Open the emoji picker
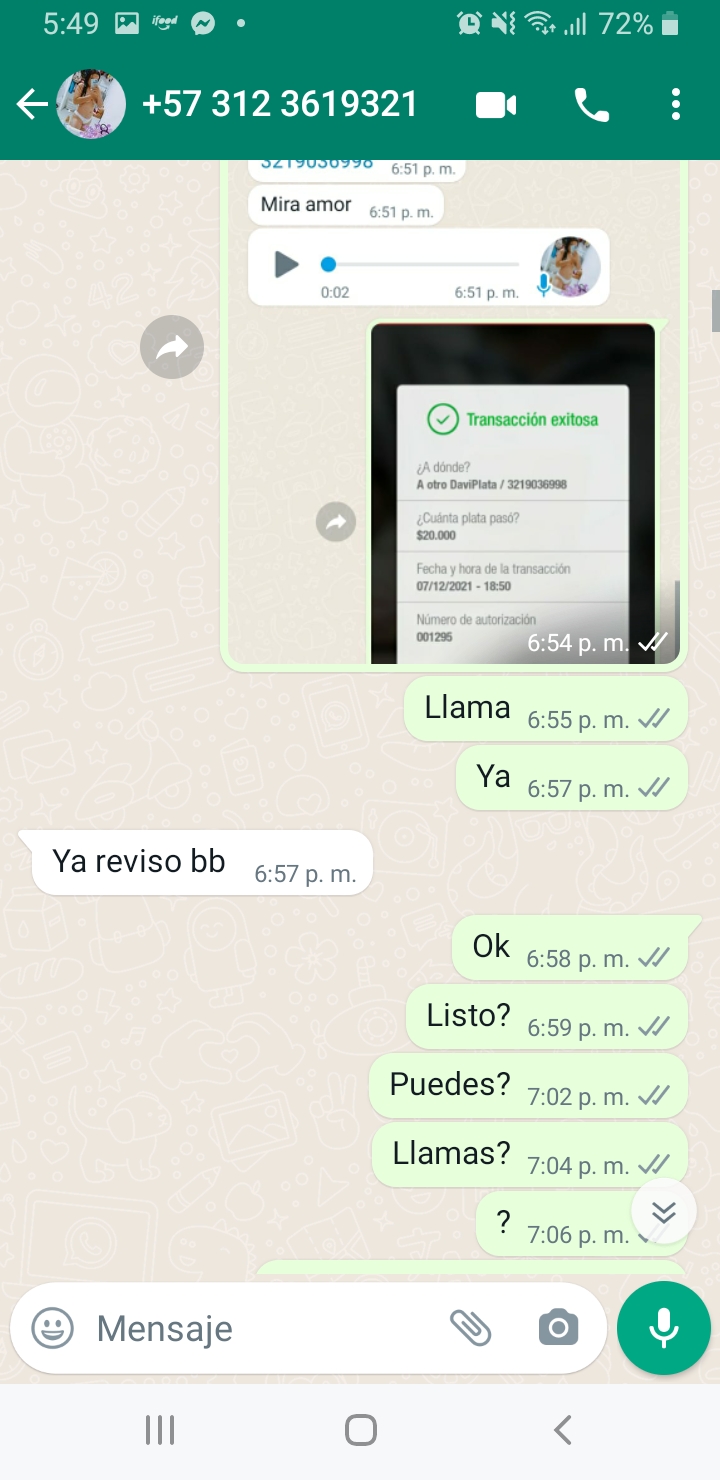This screenshot has width=720, height=1480. 52,1329
